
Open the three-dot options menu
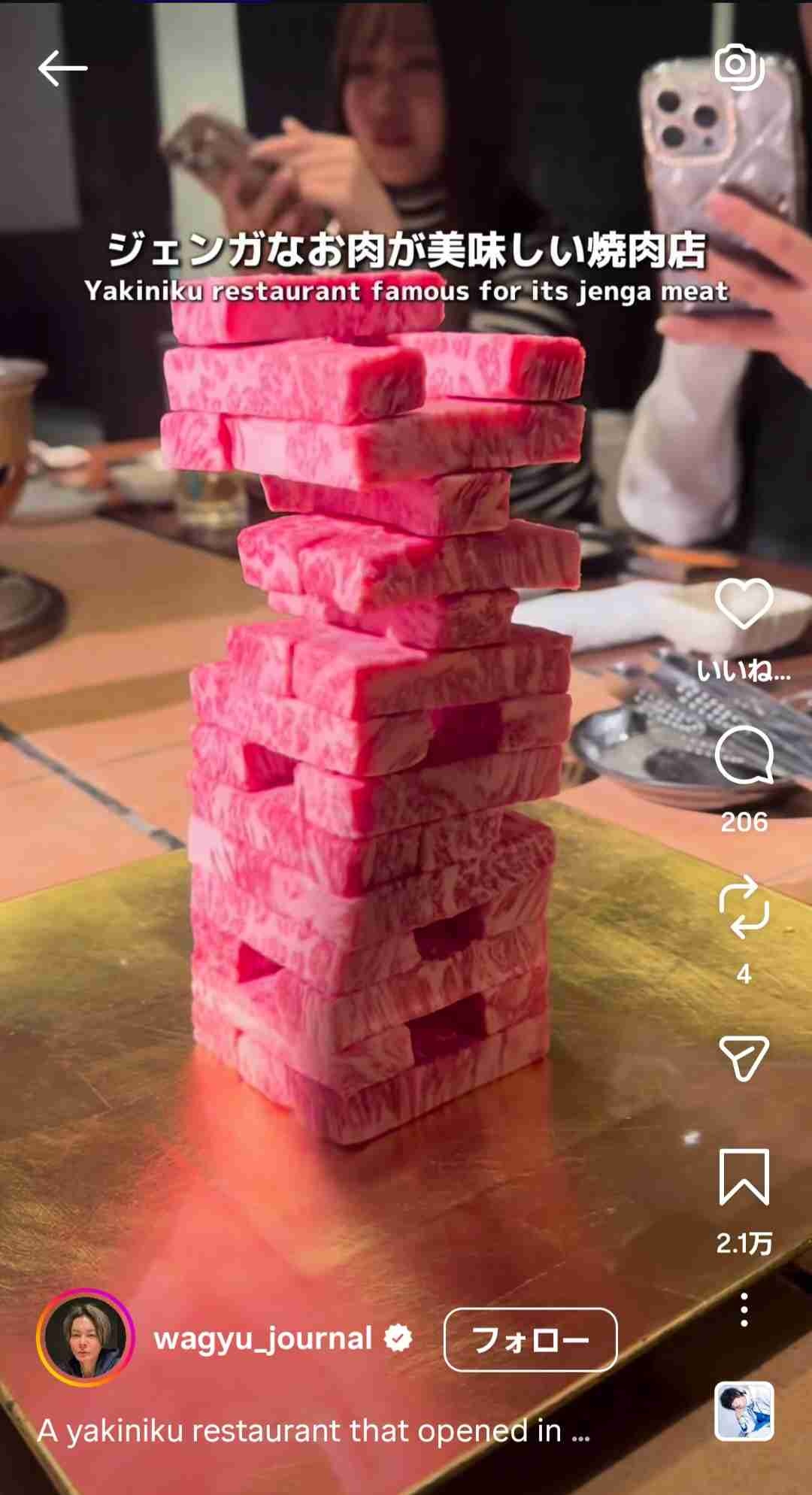point(744,1310)
